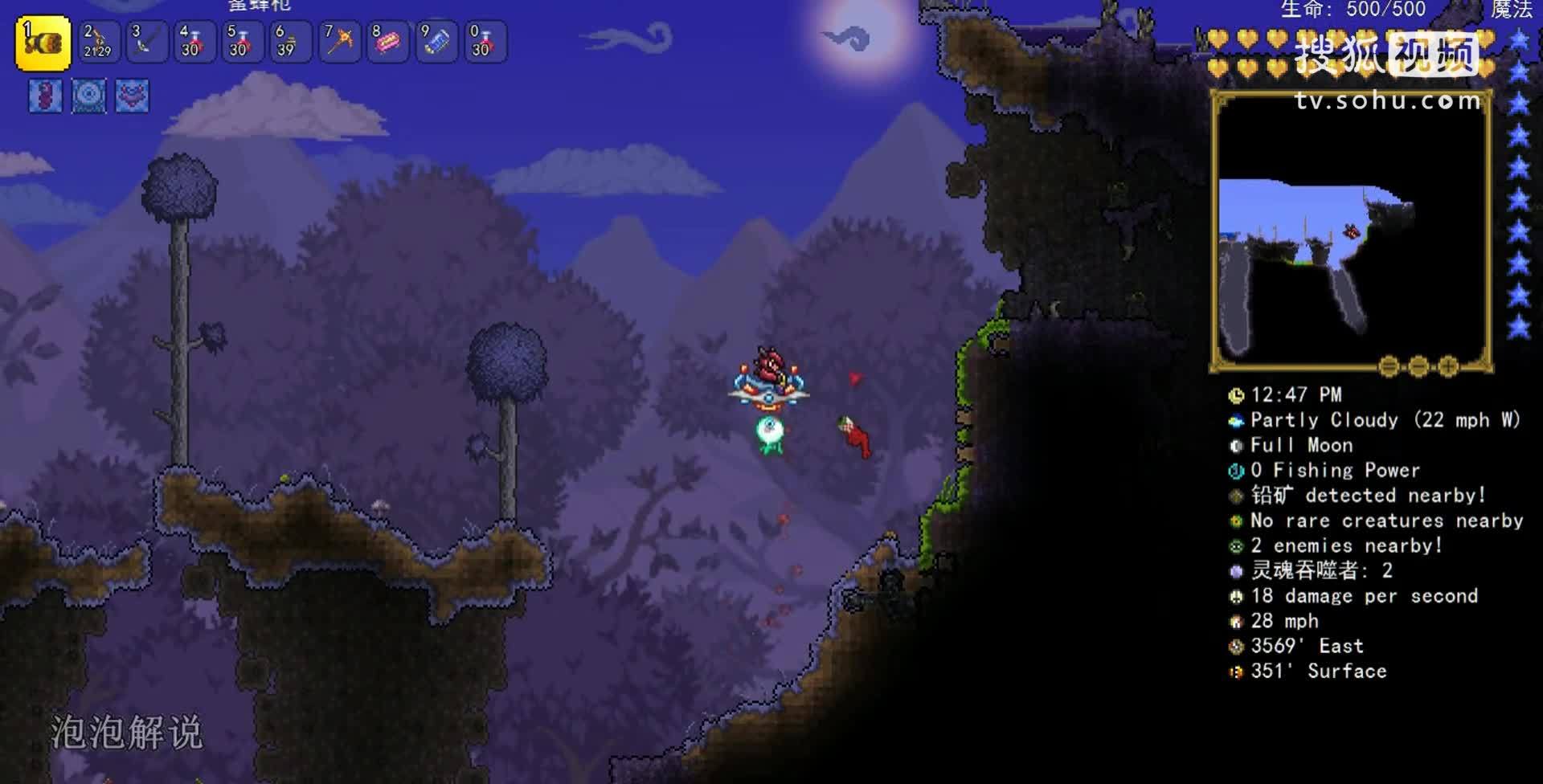Tap the circular second buff icon

pyautogui.click(x=89, y=96)
